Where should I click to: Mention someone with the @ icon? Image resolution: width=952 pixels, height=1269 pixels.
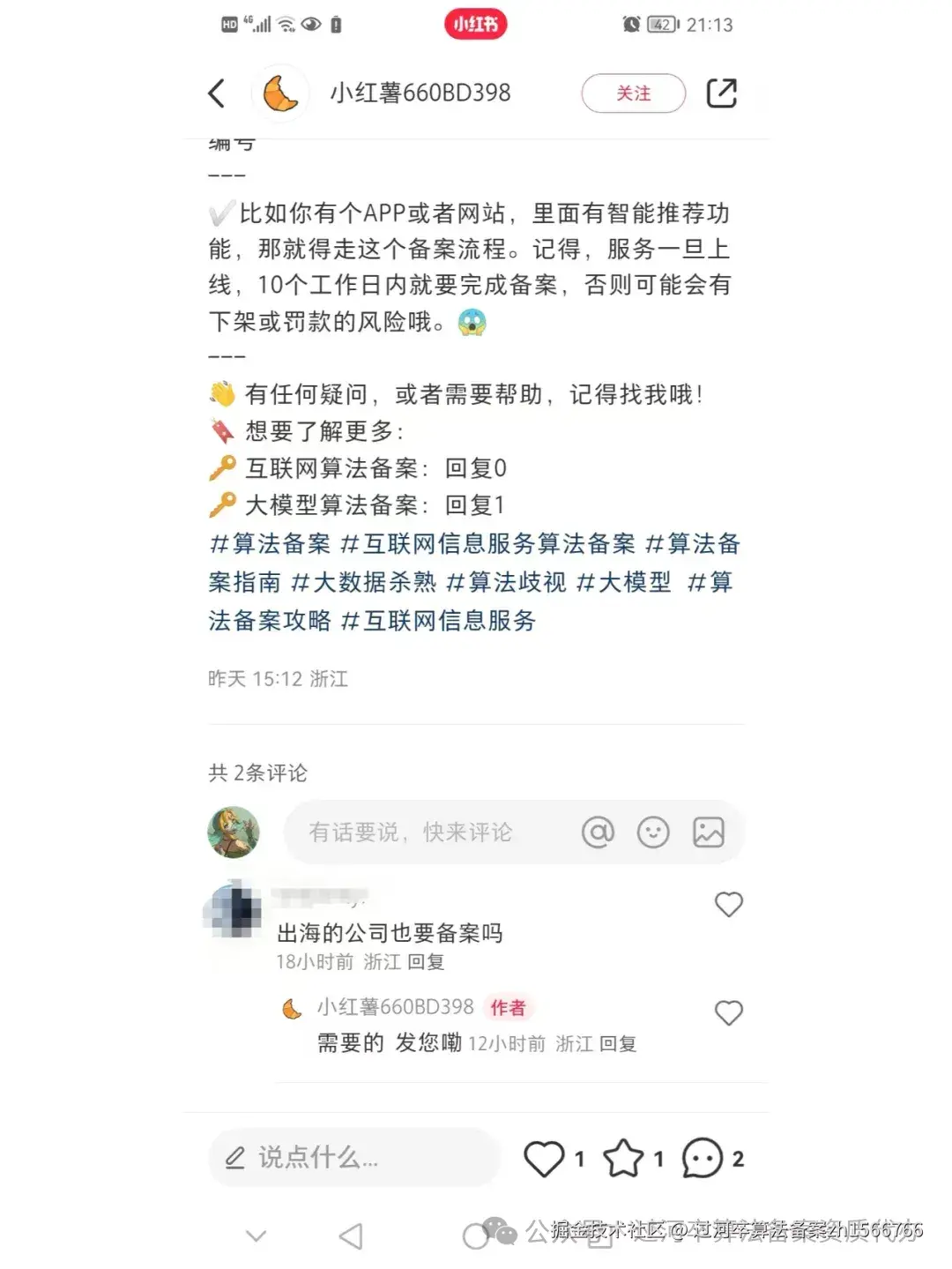598,832
